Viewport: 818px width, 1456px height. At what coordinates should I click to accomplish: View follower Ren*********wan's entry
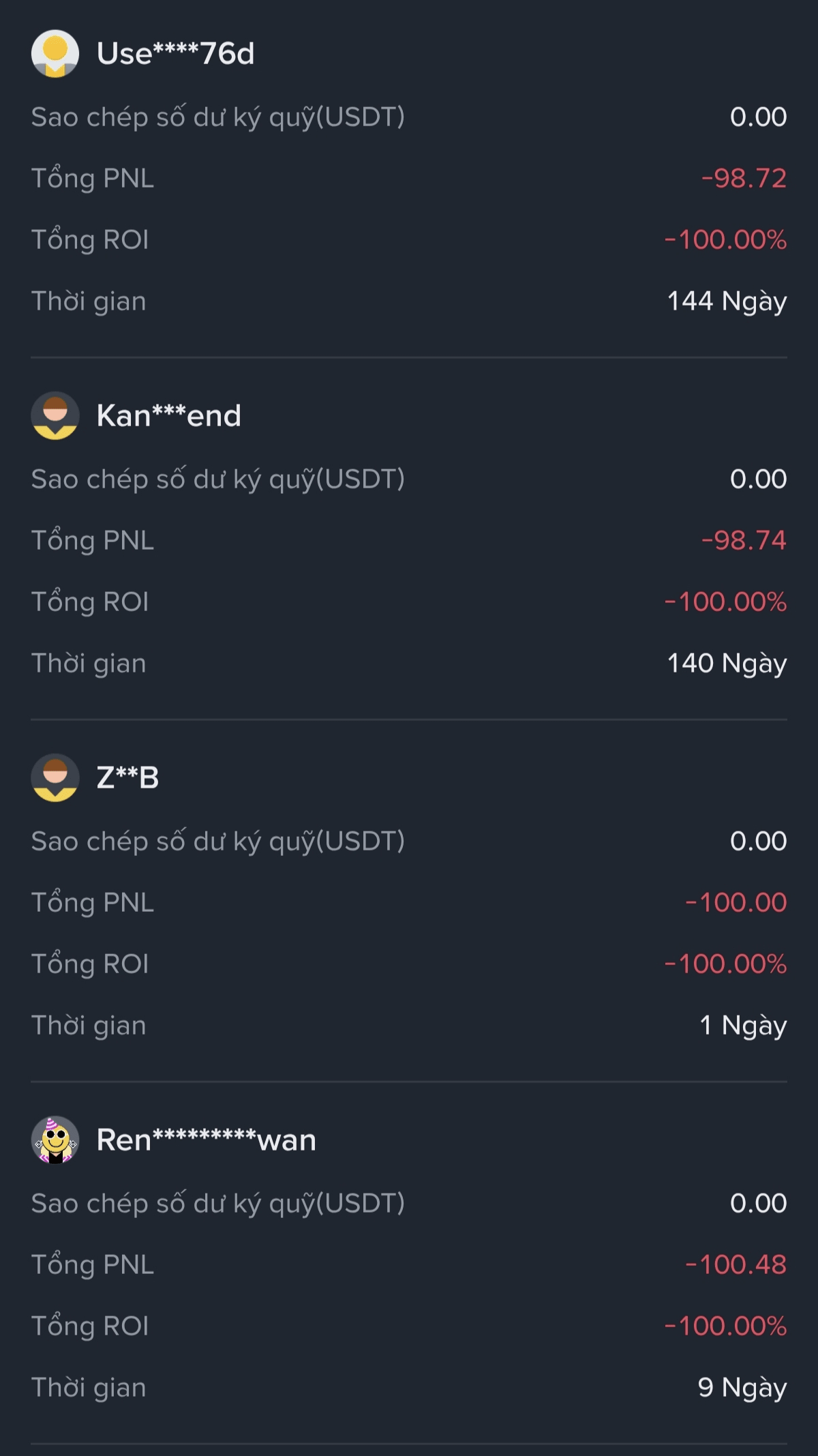pyautogui.click(x=206, y=1140)
